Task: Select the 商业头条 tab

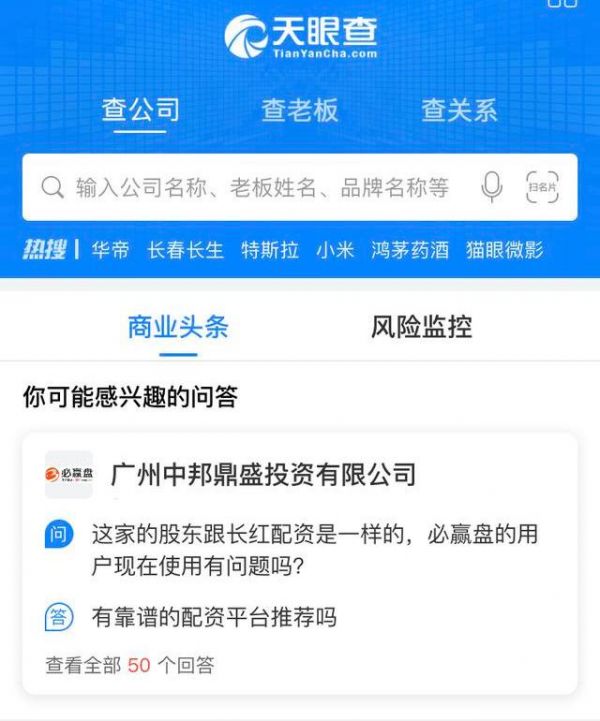Action: tap(178, 326)
